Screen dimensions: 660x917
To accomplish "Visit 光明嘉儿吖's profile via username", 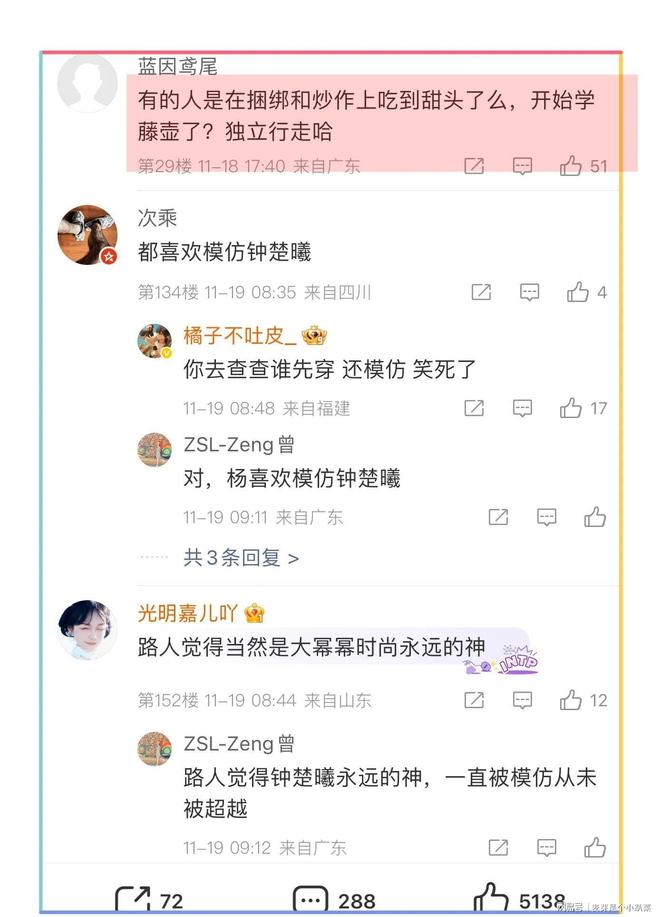I will tap(187, 613).
